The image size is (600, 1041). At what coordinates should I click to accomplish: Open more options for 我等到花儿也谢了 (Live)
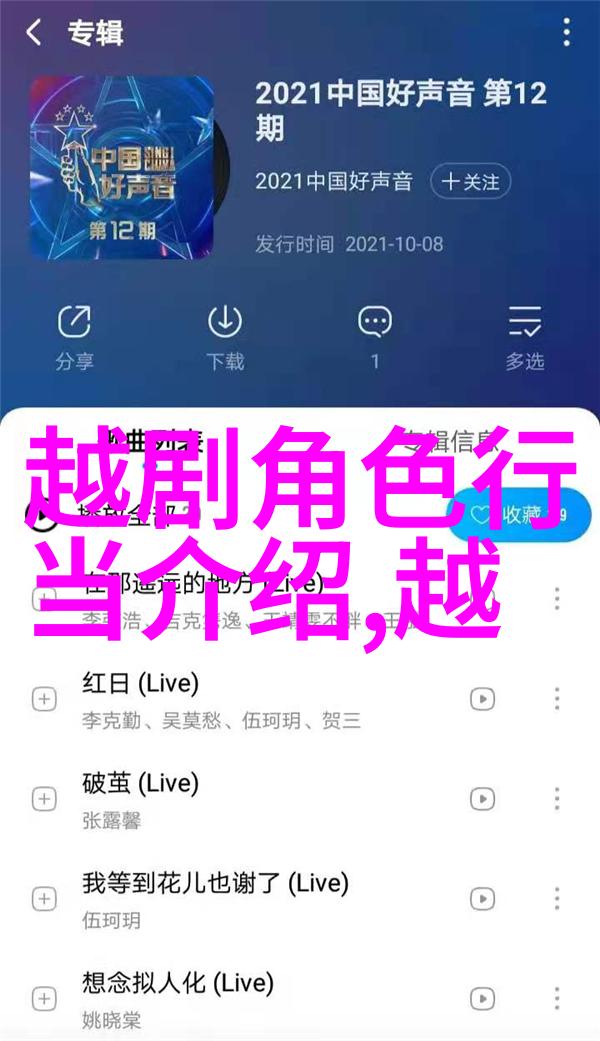[557, 898]
